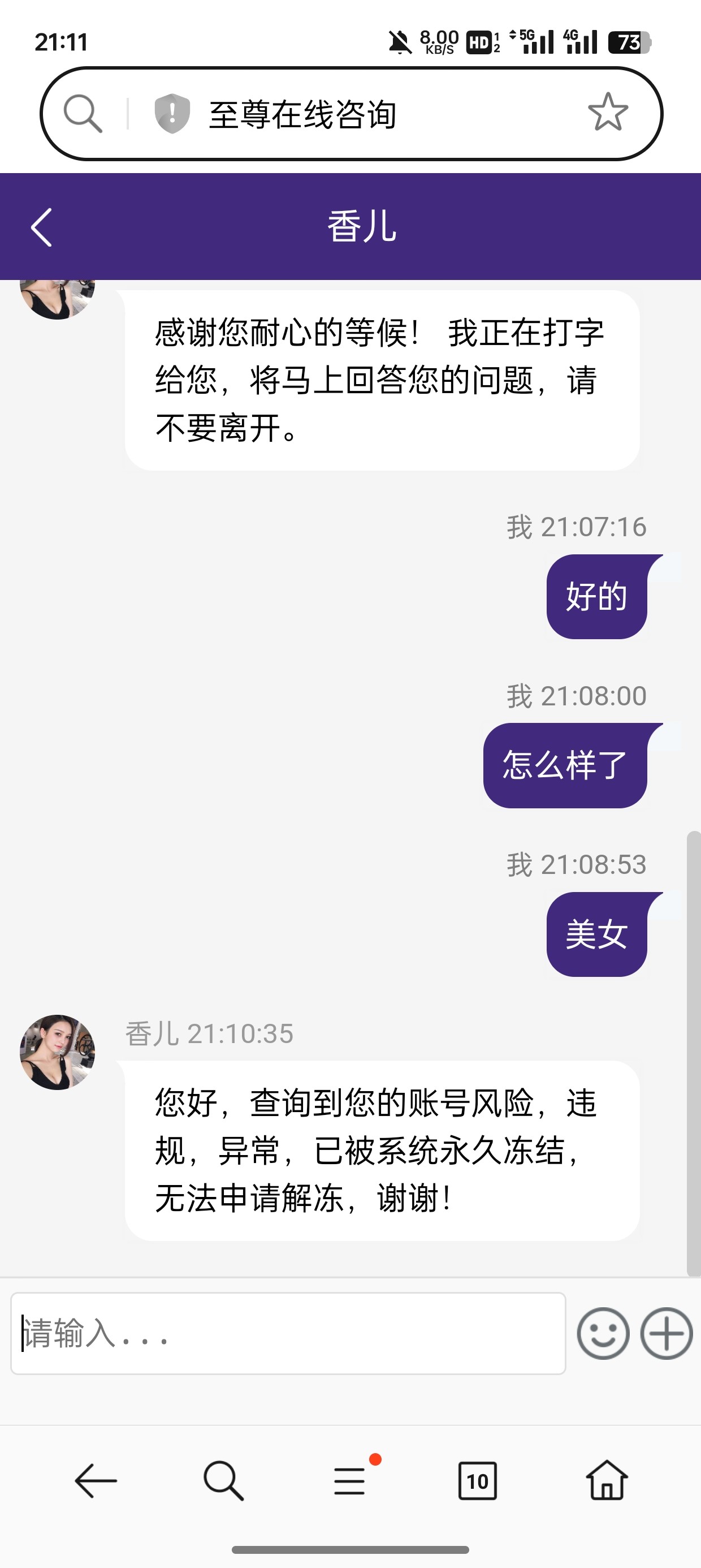The width and height of the screenshot is (701, 1568).
Task: Navigate back with the browser arrow
Action: click(x=96, y=1480)
